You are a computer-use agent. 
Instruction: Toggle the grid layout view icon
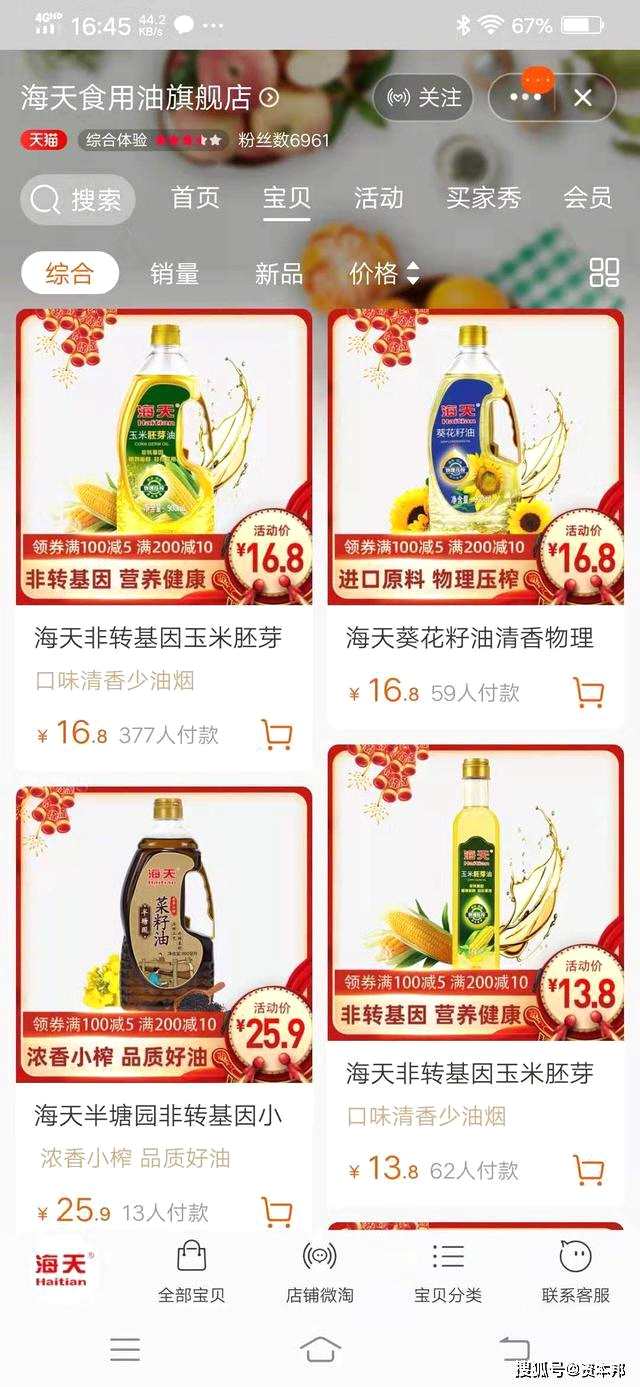pos(604,272)
